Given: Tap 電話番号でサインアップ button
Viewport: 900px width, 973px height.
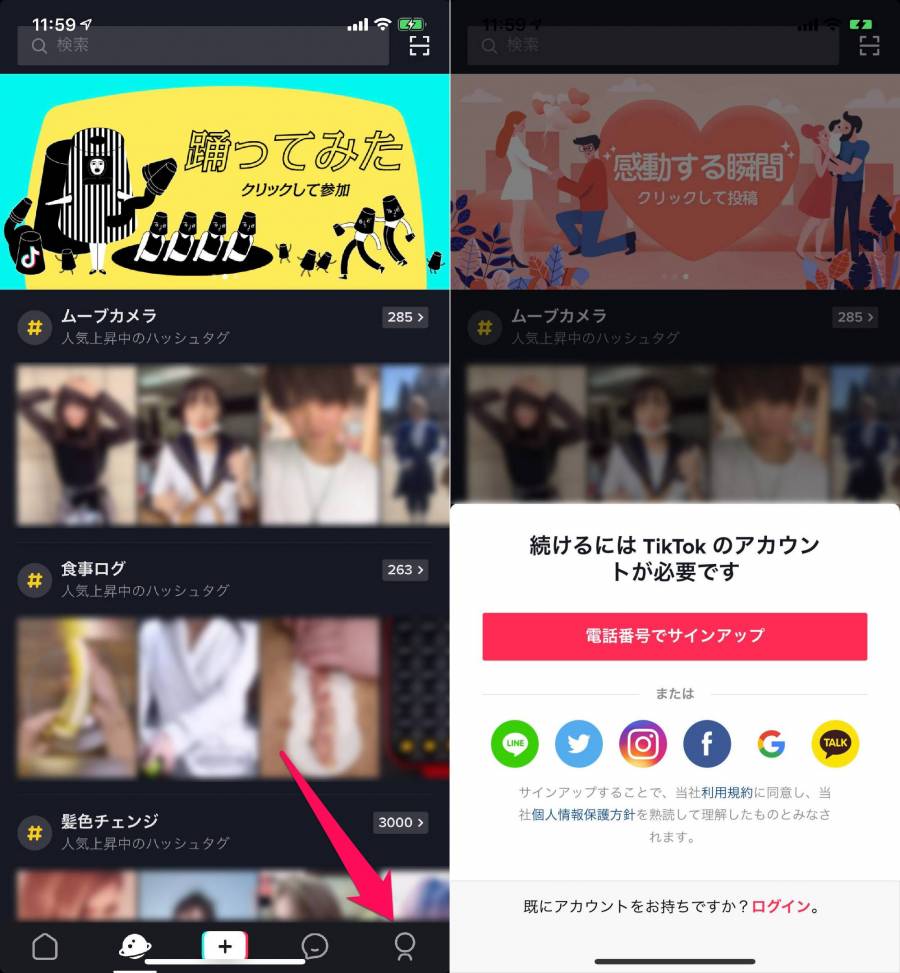Looking at the screenshot, I should click(x=674, y=636).
